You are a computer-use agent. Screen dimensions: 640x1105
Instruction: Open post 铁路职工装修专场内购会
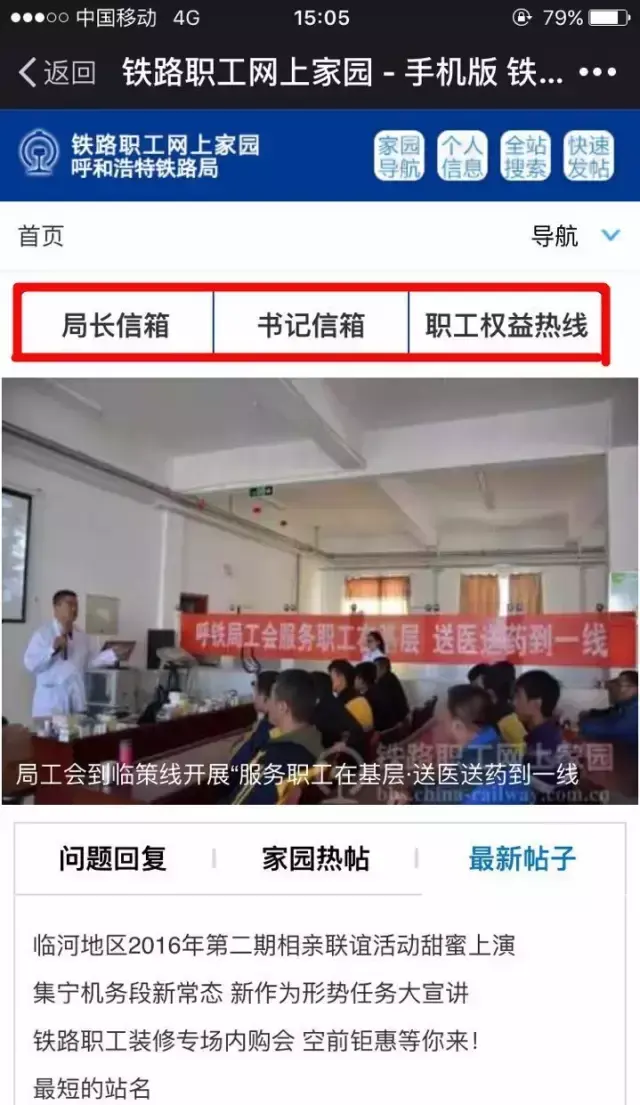256,1040
